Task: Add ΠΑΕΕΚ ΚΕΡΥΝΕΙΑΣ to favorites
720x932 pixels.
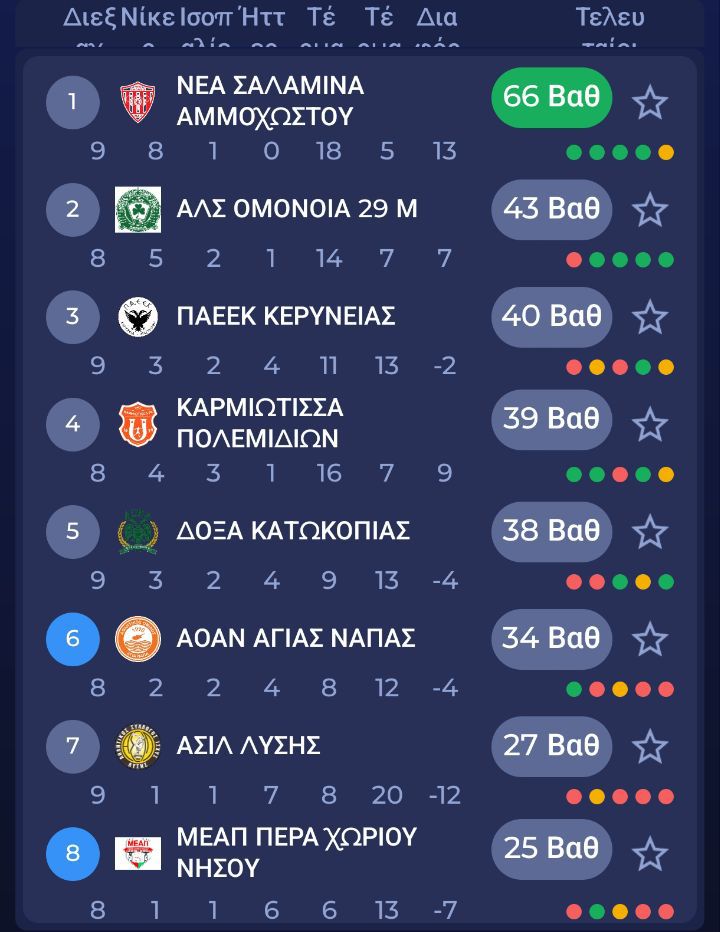Action: coord(650,317)
